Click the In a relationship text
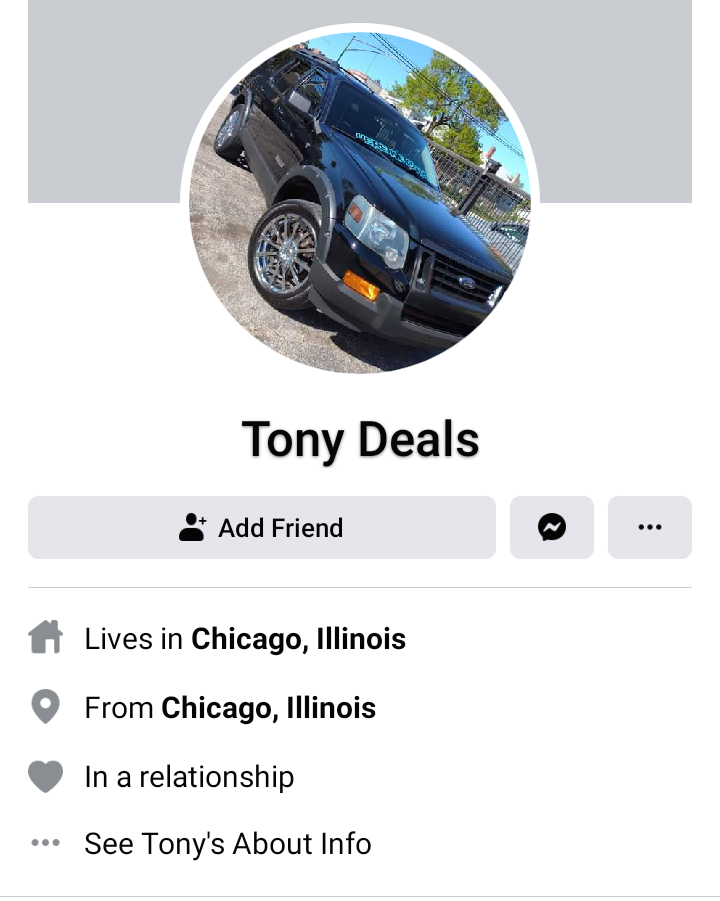 coord(189,776)
